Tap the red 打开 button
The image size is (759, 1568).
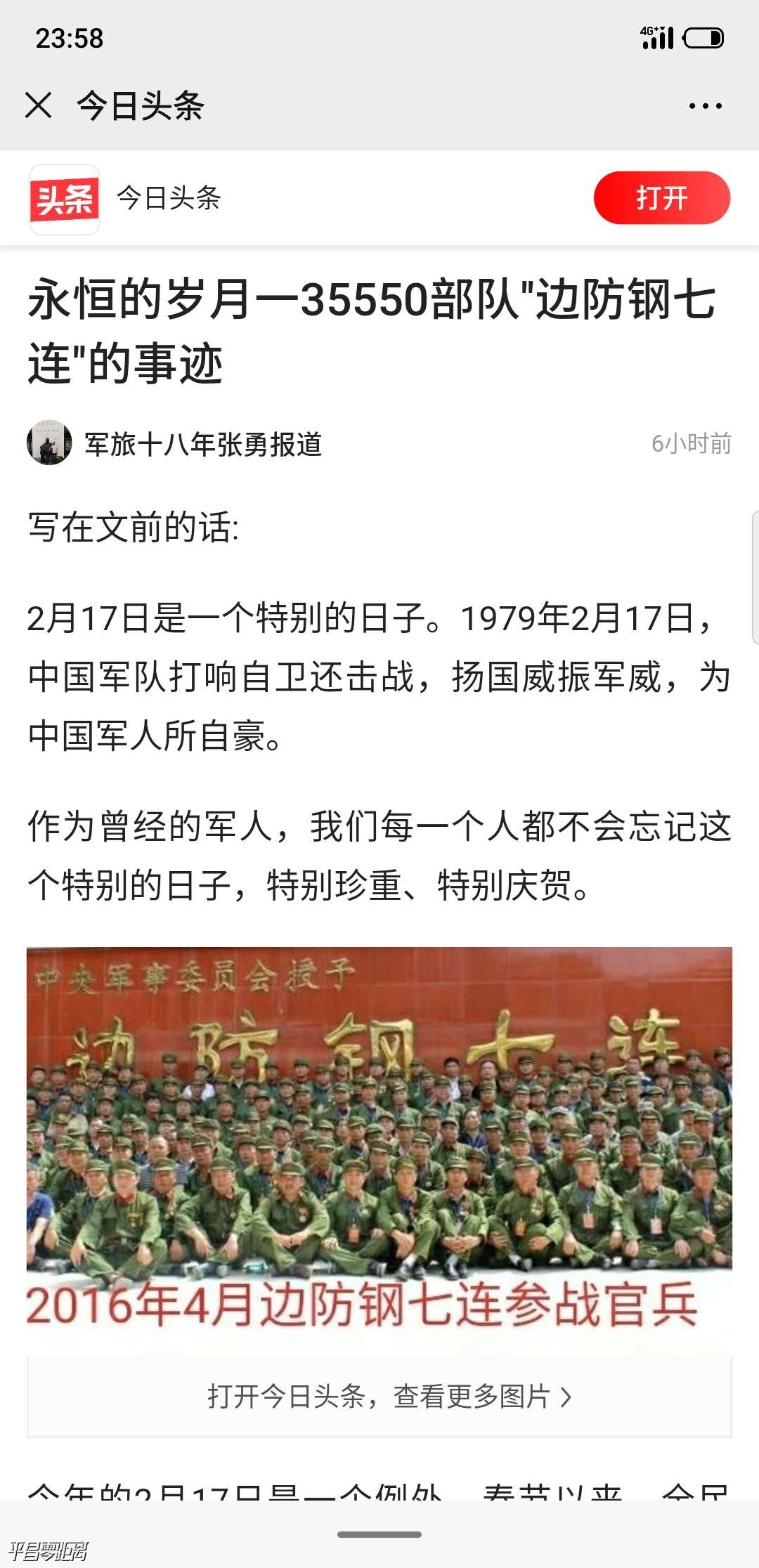661,198
